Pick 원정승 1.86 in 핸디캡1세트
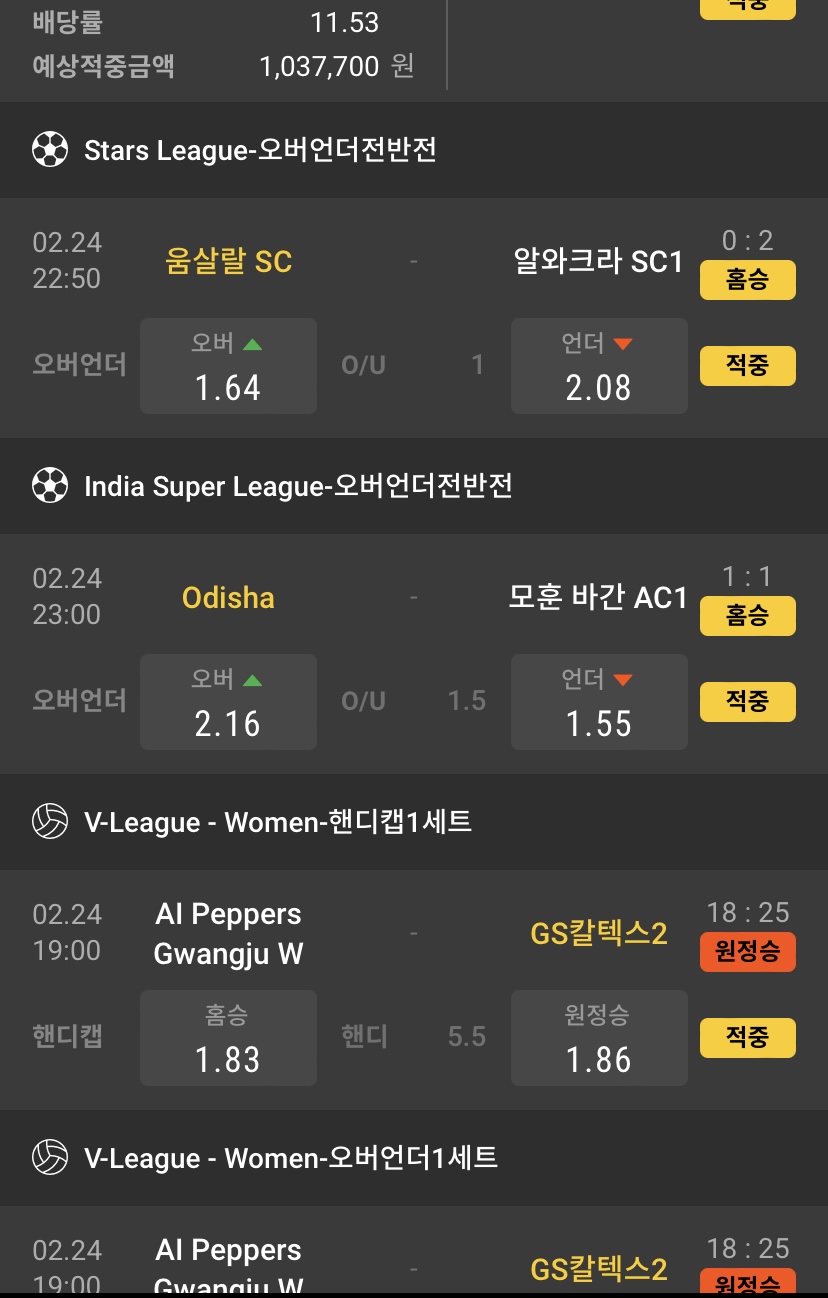 tap(598, 1038)
